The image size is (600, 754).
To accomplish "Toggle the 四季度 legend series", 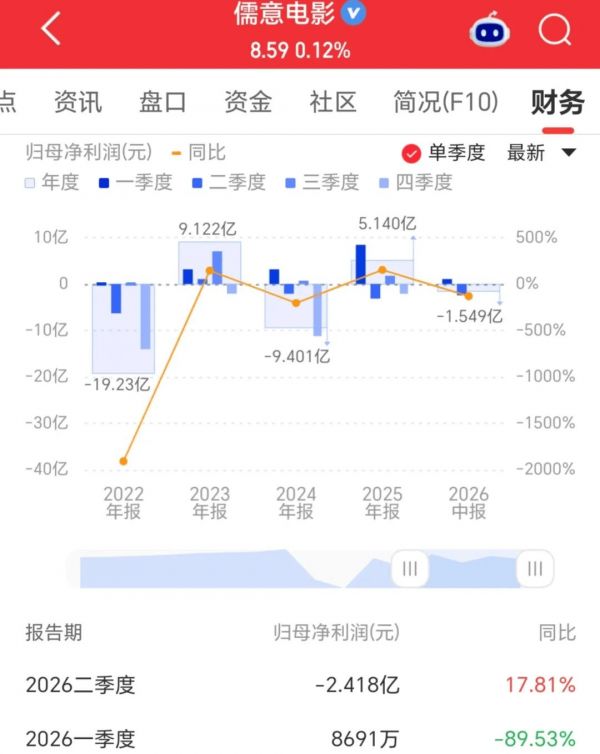I will (x=415, y=183).
